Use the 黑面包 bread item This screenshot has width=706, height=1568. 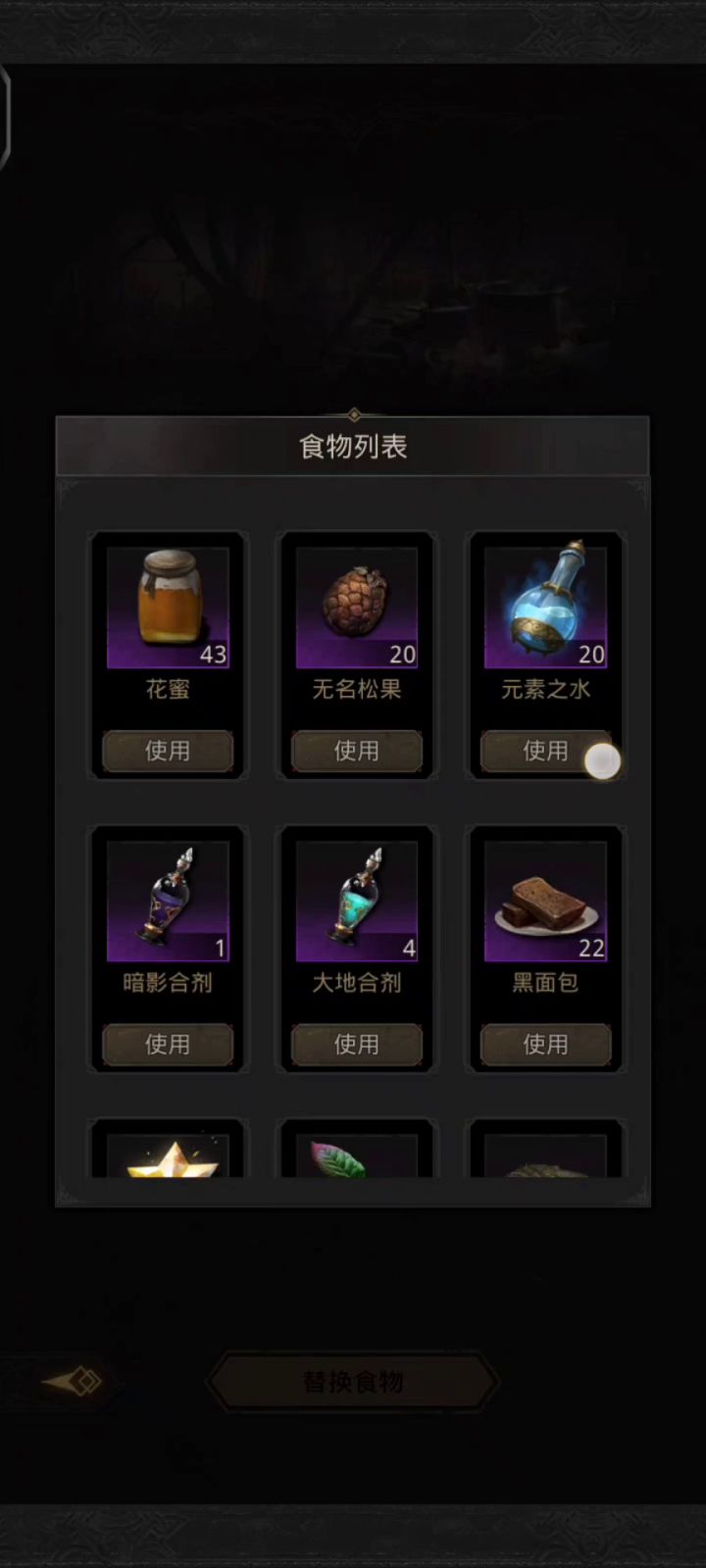[545, 1045]
